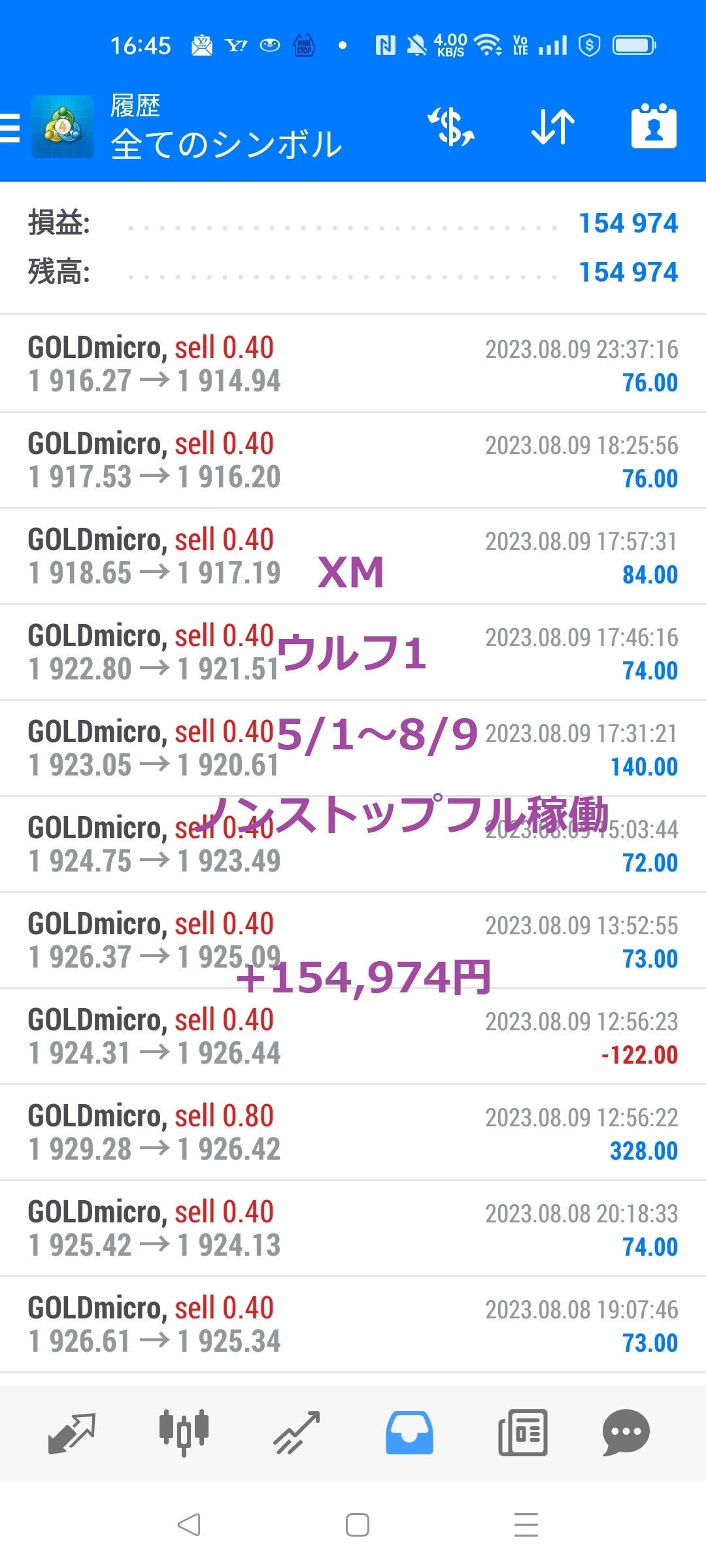Open the trade closed at 18:25:56
The height and width of the screenshot is (1568, 706).
353,460
